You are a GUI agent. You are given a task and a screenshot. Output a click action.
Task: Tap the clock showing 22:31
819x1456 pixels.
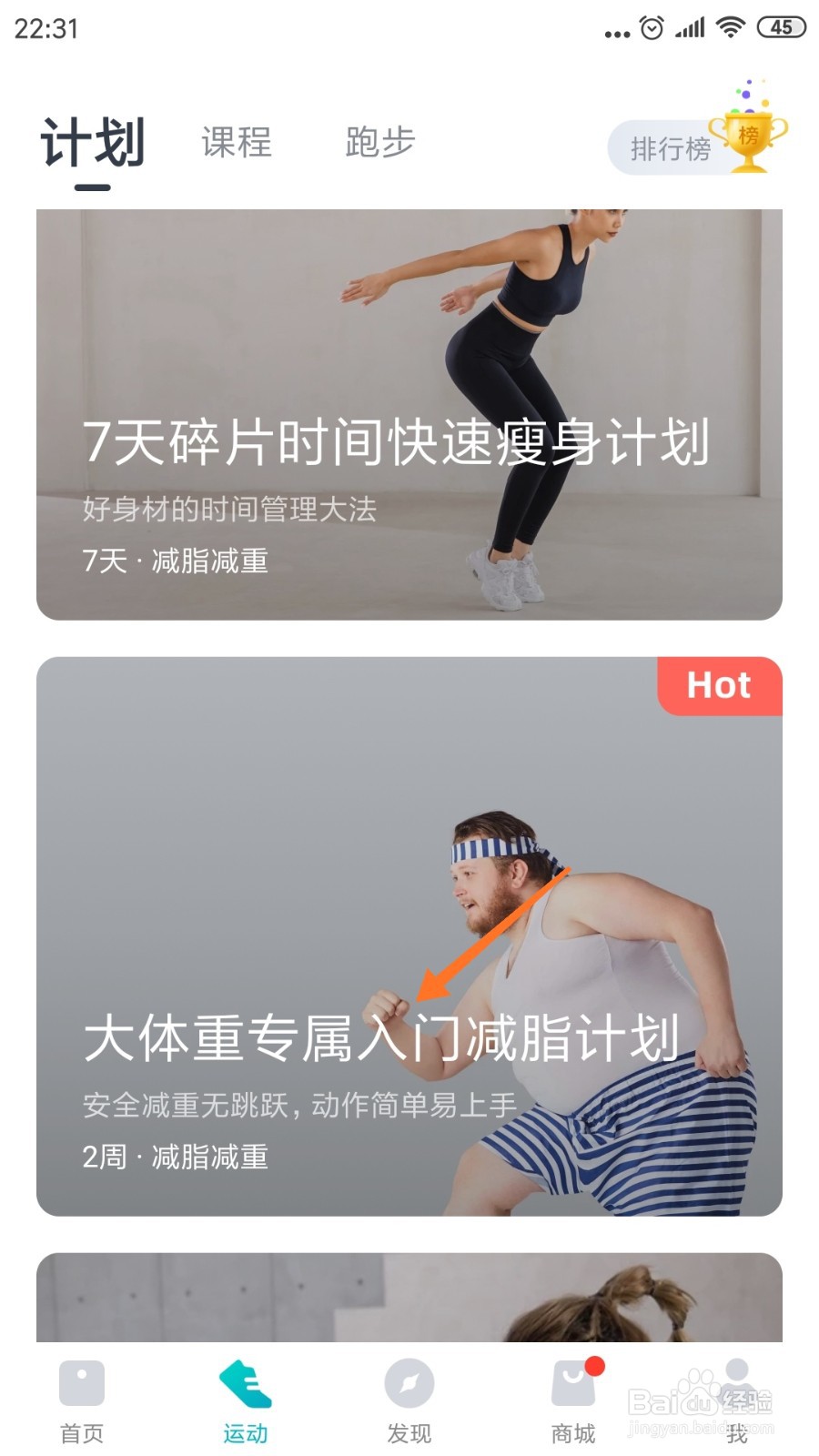[x=45, y=27]
